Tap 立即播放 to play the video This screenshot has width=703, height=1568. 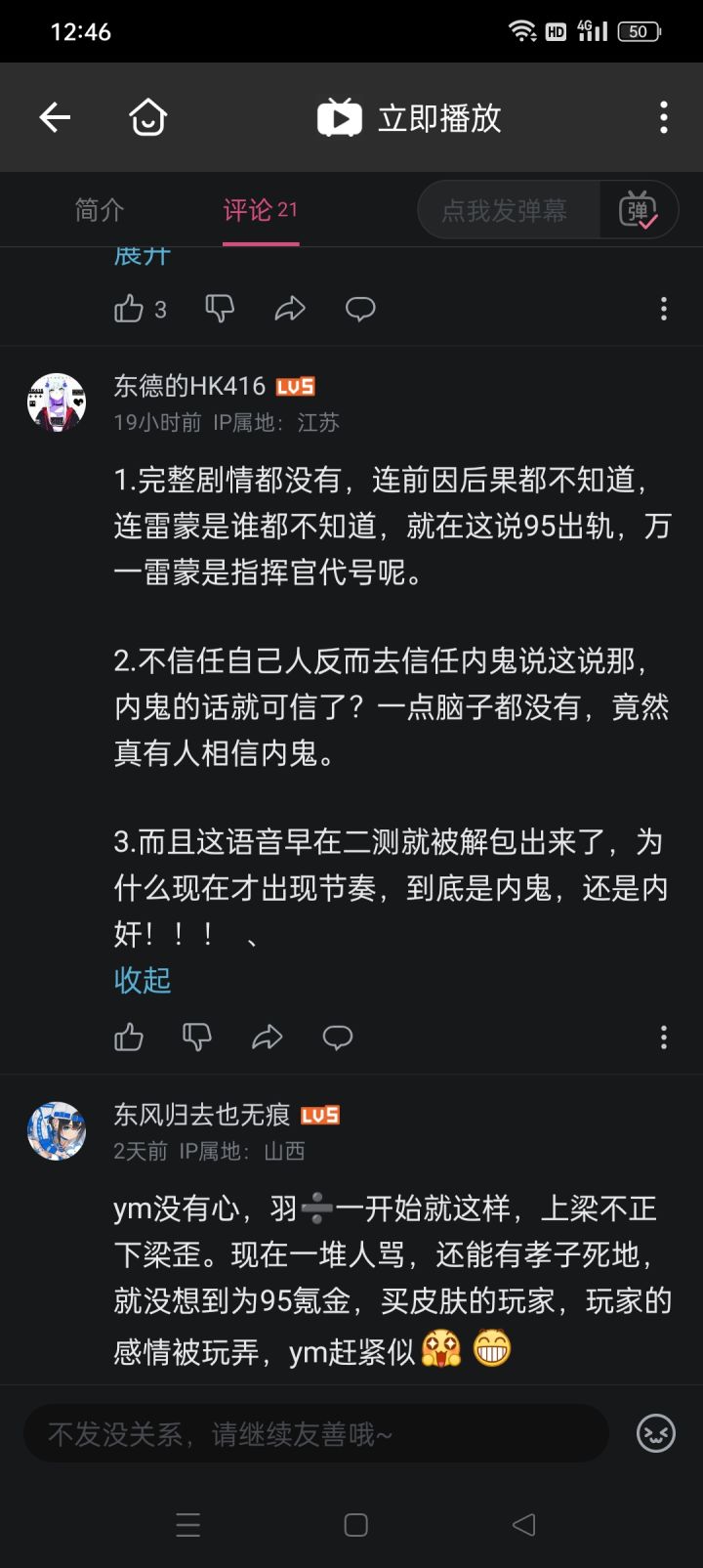[x=409, y=118]
